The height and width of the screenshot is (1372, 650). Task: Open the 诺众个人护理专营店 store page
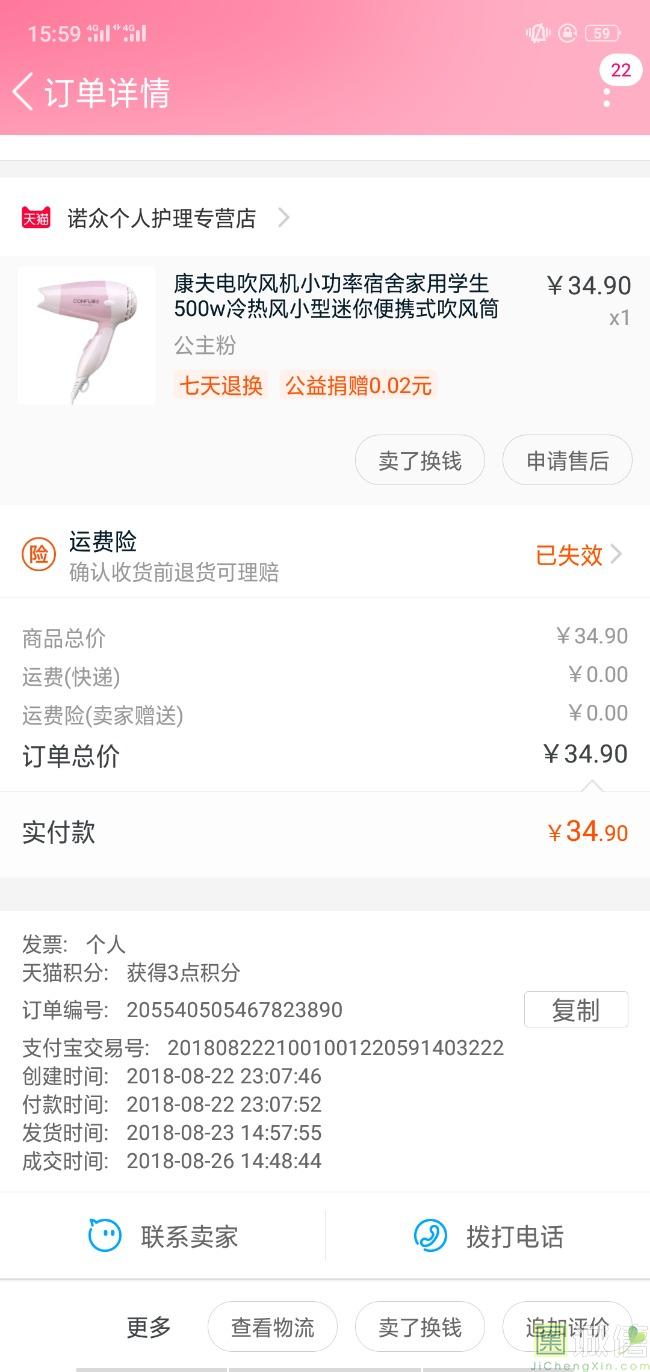[x=160, y=218]
